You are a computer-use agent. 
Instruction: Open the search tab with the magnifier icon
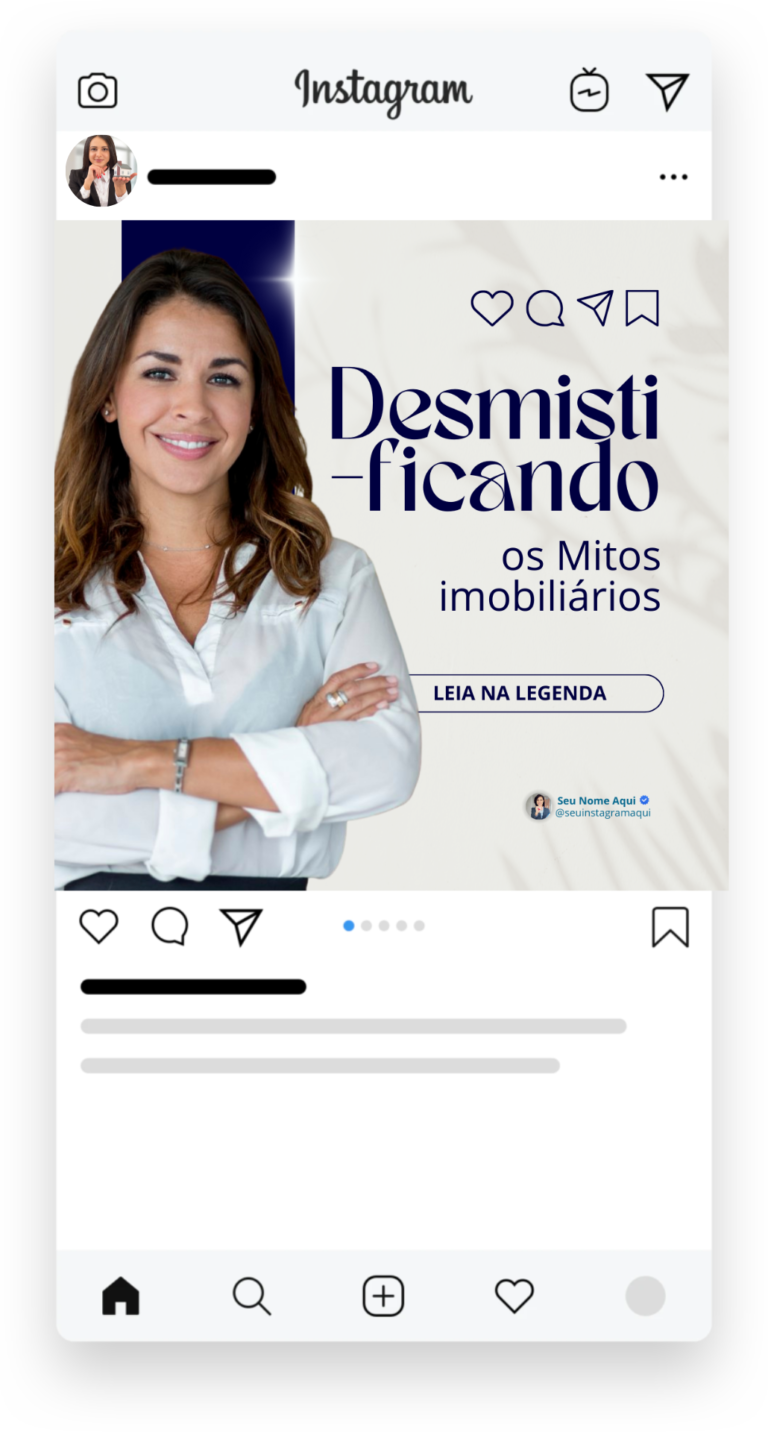251,1295
